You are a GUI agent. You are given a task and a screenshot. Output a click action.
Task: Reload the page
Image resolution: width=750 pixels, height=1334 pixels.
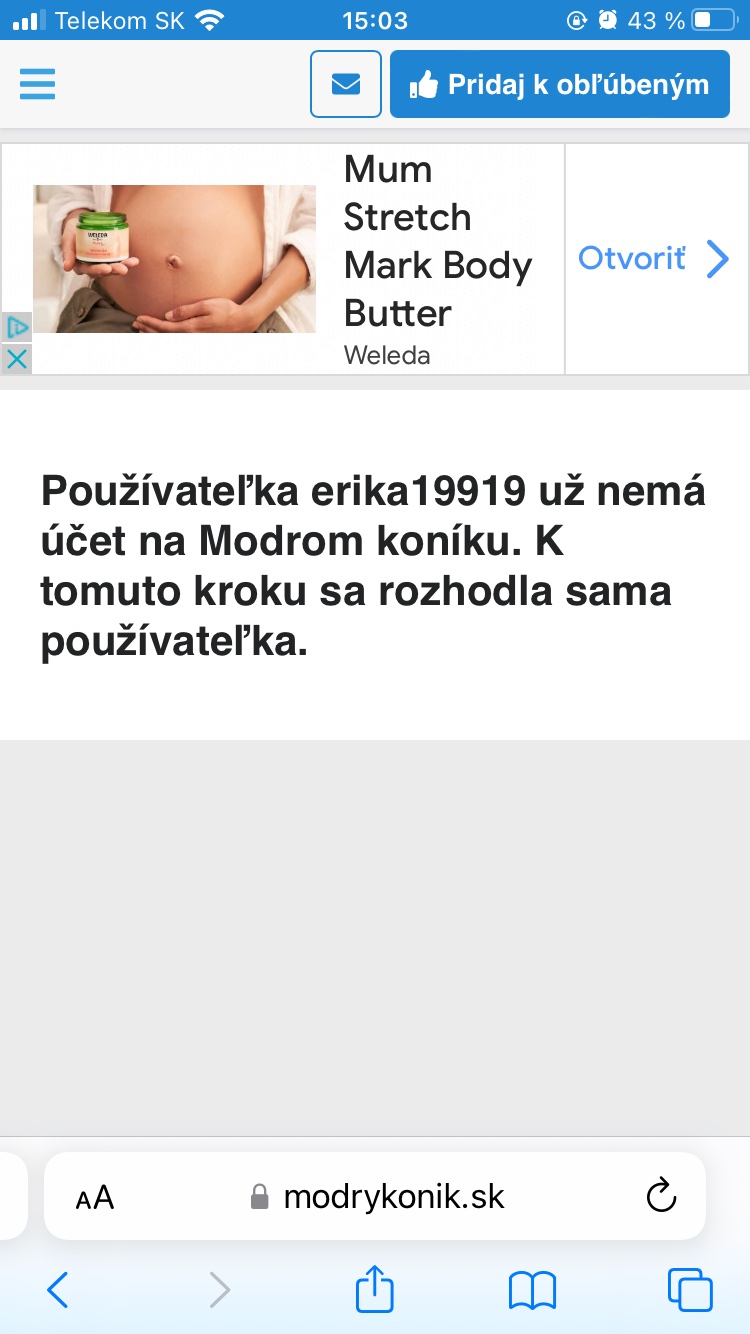pyautogui.click(x=662, y=1197)
